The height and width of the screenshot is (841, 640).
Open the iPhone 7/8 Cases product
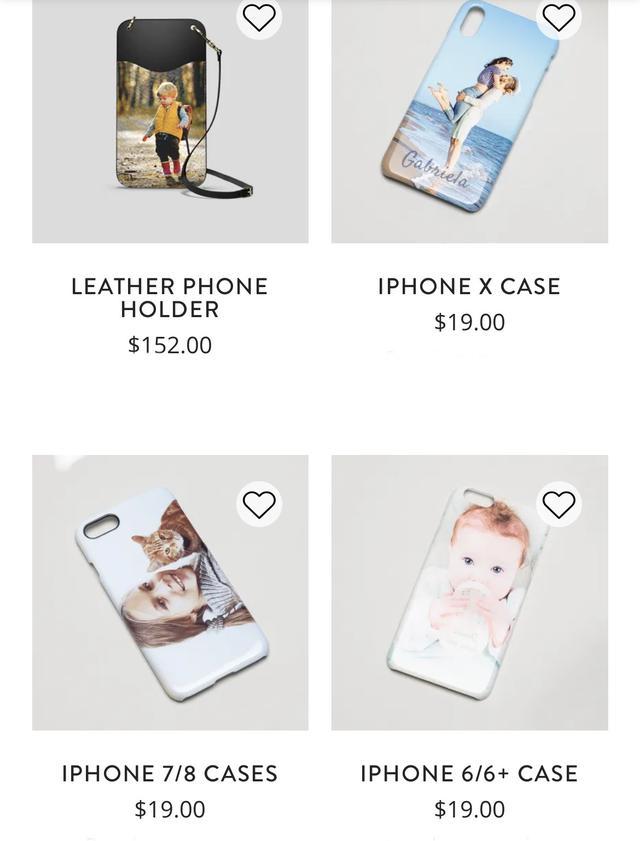pyautogui.click(x=169, y=773)
